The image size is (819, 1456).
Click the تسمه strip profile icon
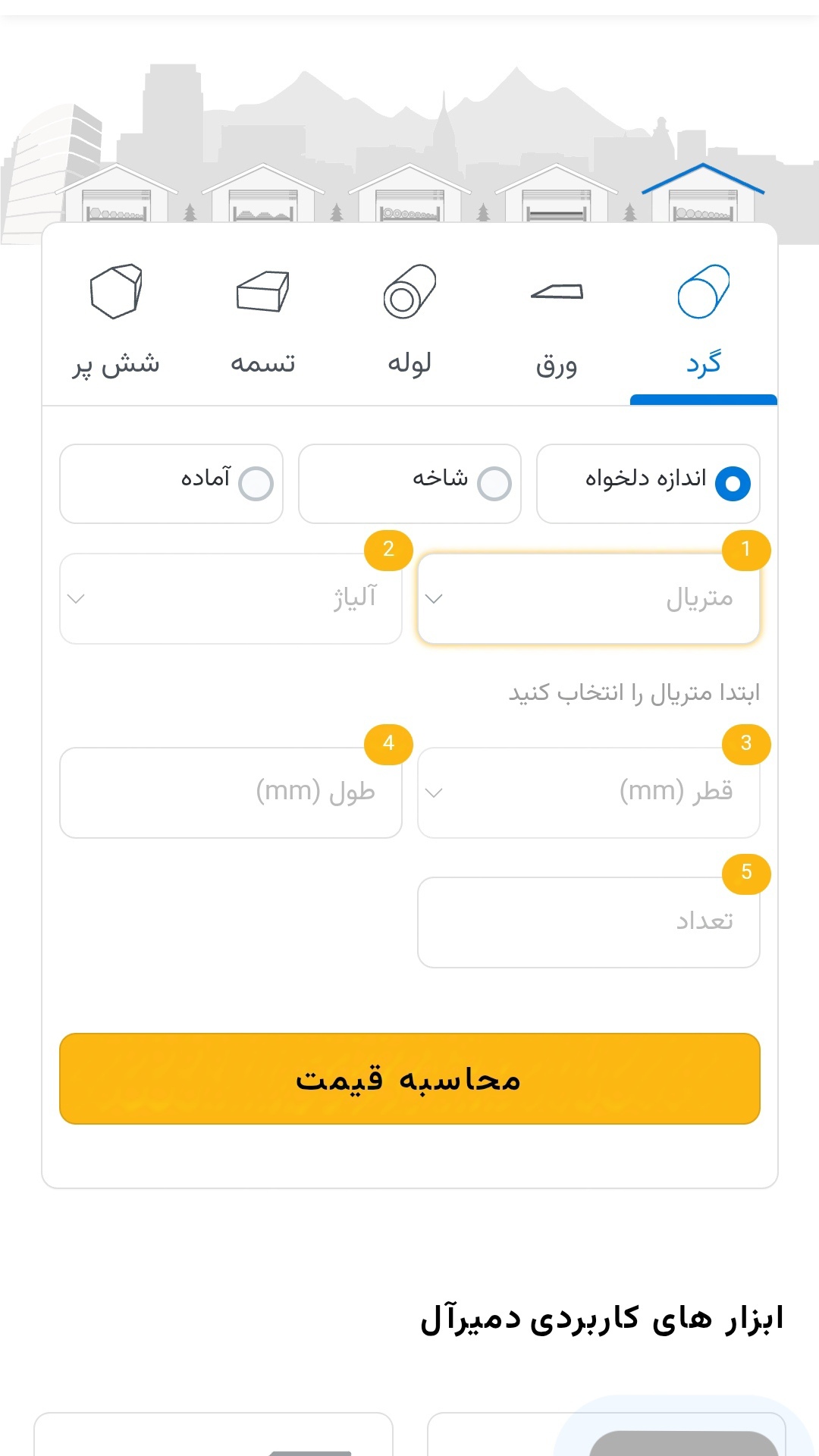point(263,290)
